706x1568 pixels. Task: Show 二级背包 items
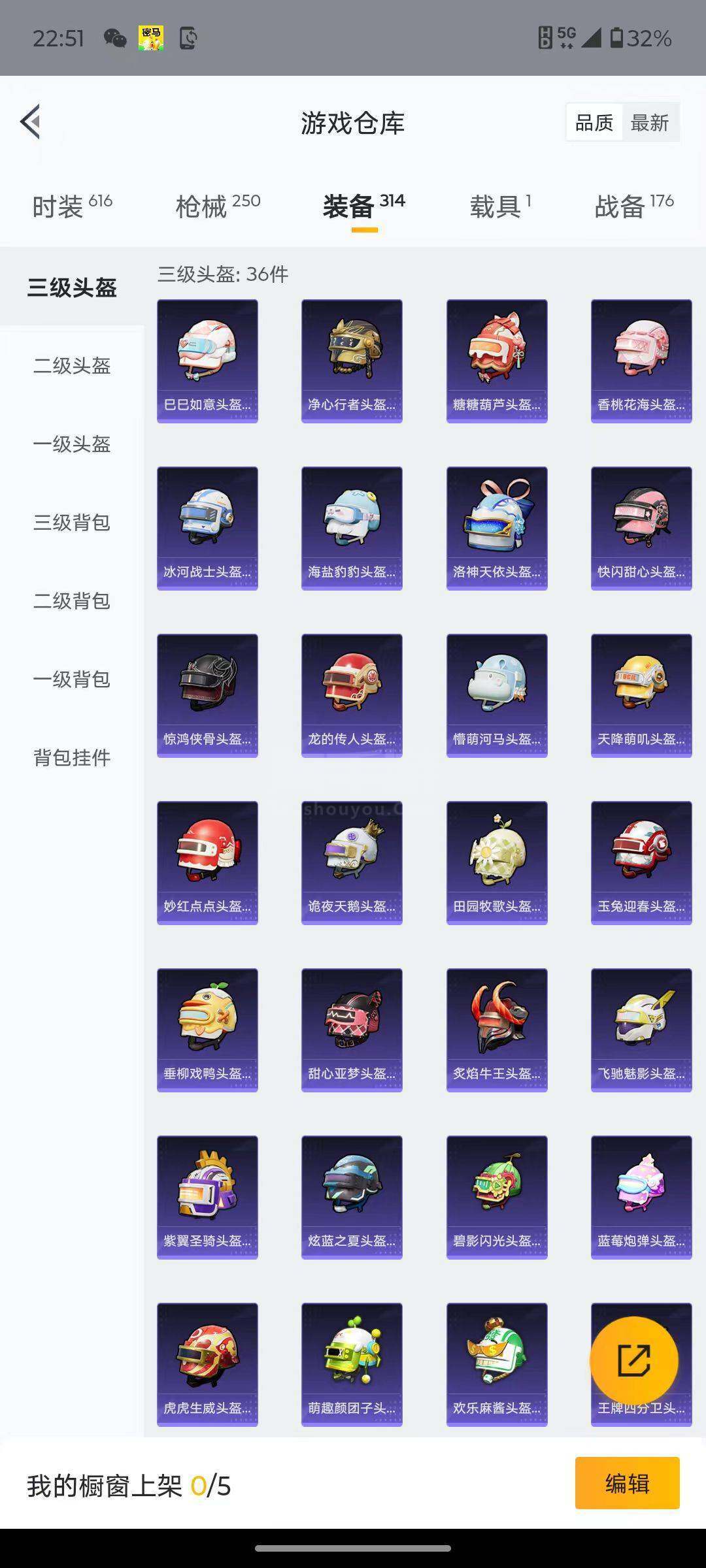[72, 601]
